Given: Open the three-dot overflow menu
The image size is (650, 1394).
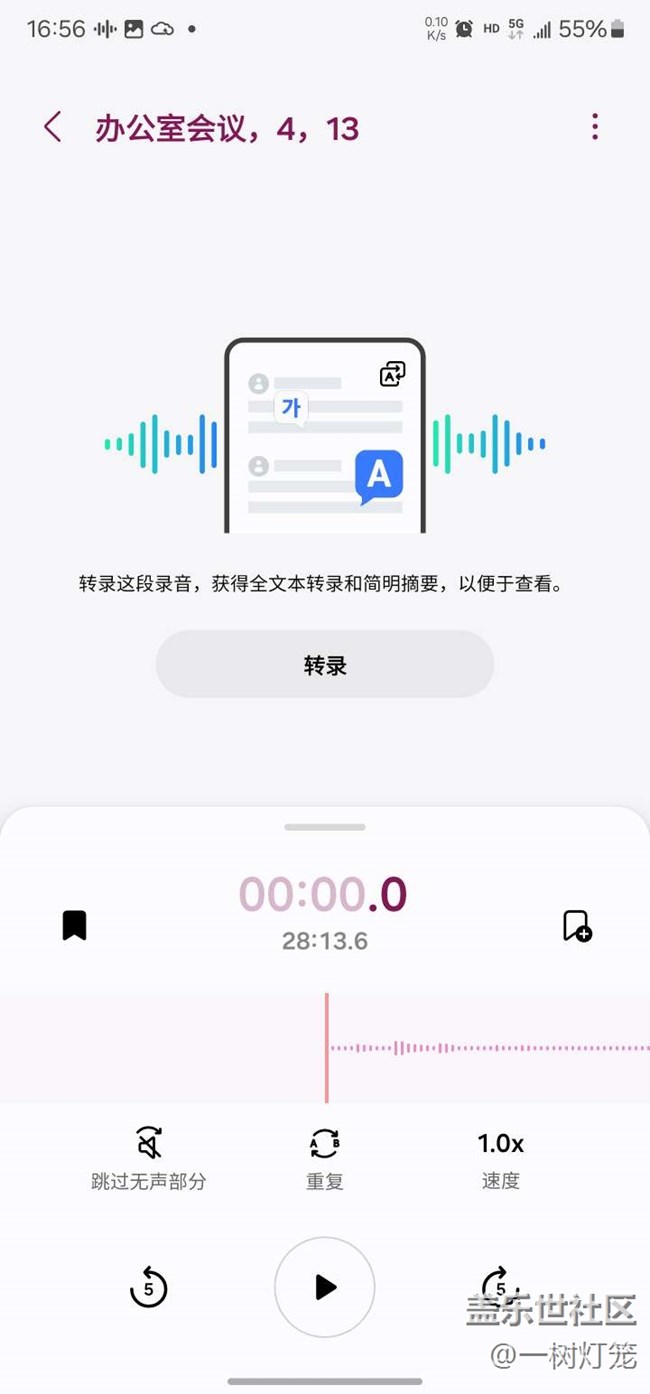Looking at the screenshot, I should click(595, 126).
